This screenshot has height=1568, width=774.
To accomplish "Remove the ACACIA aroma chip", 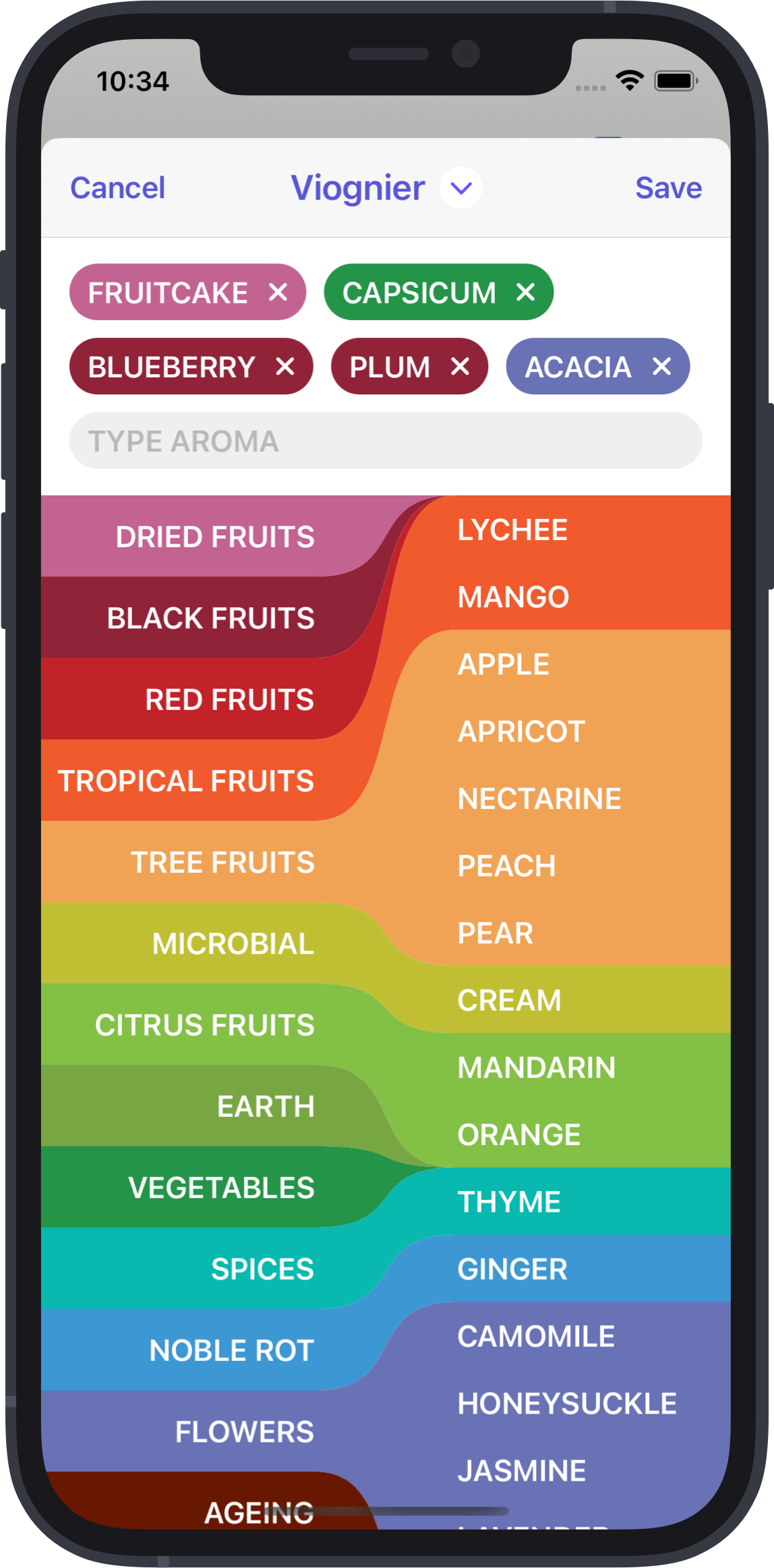I will (x=661, y=367).
